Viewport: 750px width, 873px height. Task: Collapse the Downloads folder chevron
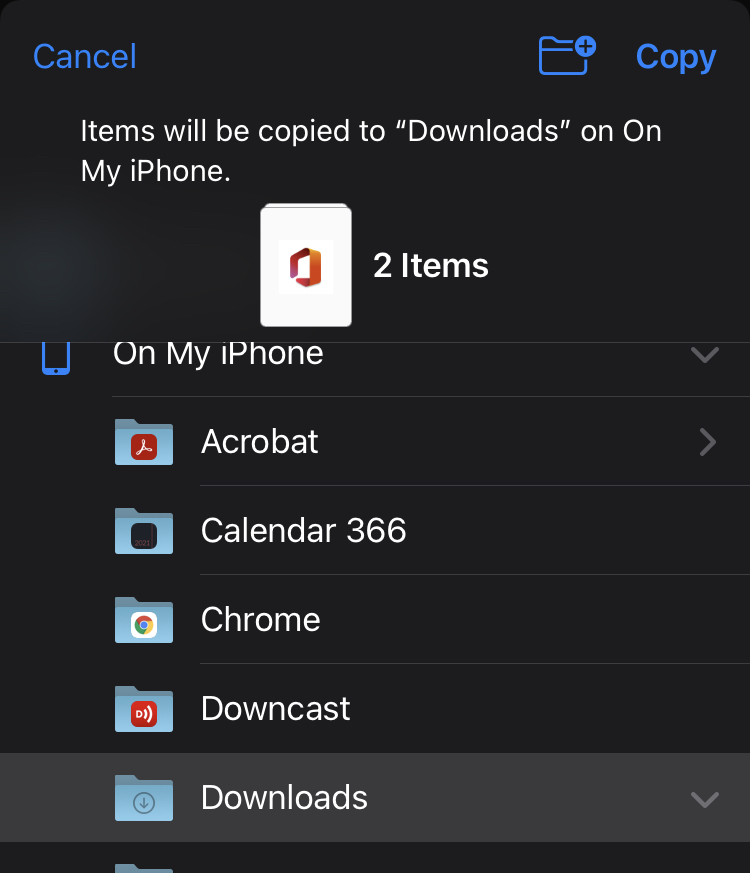[x=705, y=798]
